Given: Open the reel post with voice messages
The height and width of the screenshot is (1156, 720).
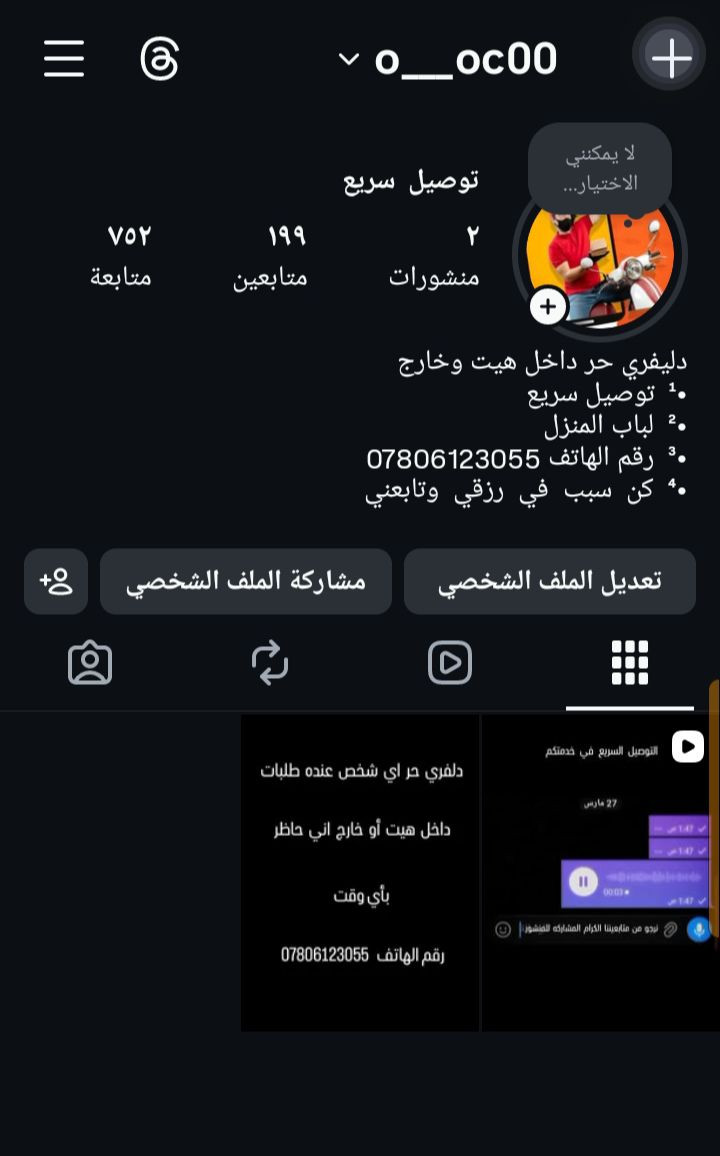Looking at the screenshot, I should 600,872.
